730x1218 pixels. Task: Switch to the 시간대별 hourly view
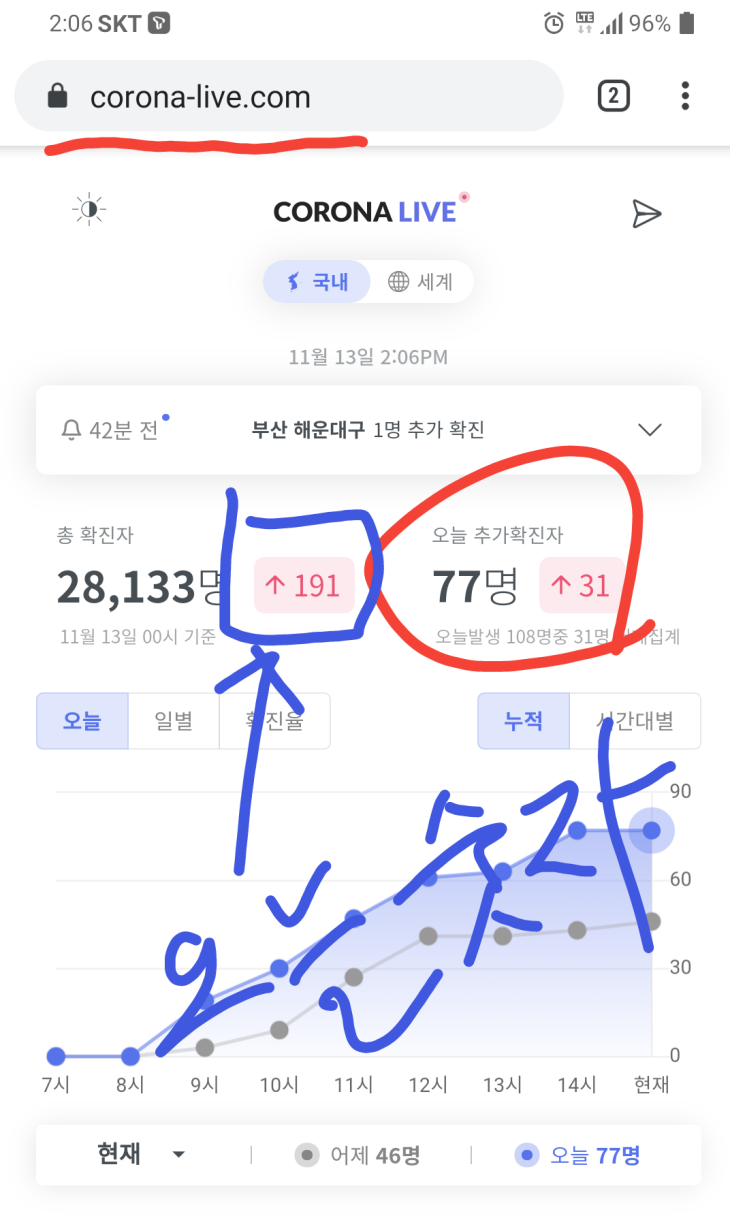click(635, 721)
